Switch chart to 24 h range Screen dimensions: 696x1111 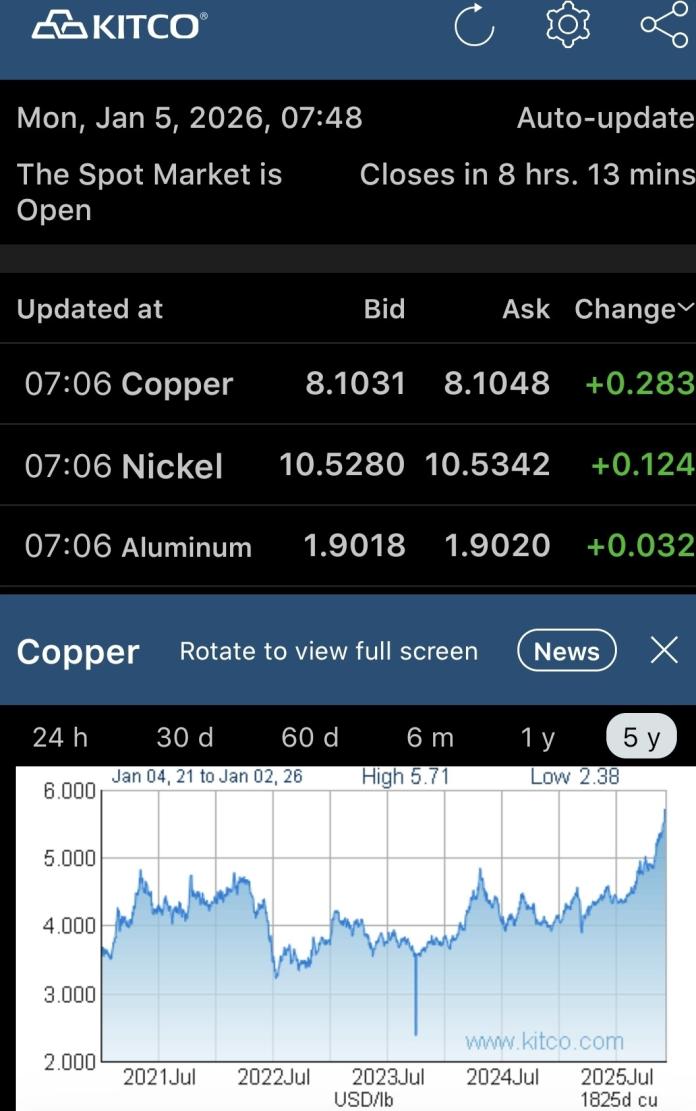pos(60,738)
